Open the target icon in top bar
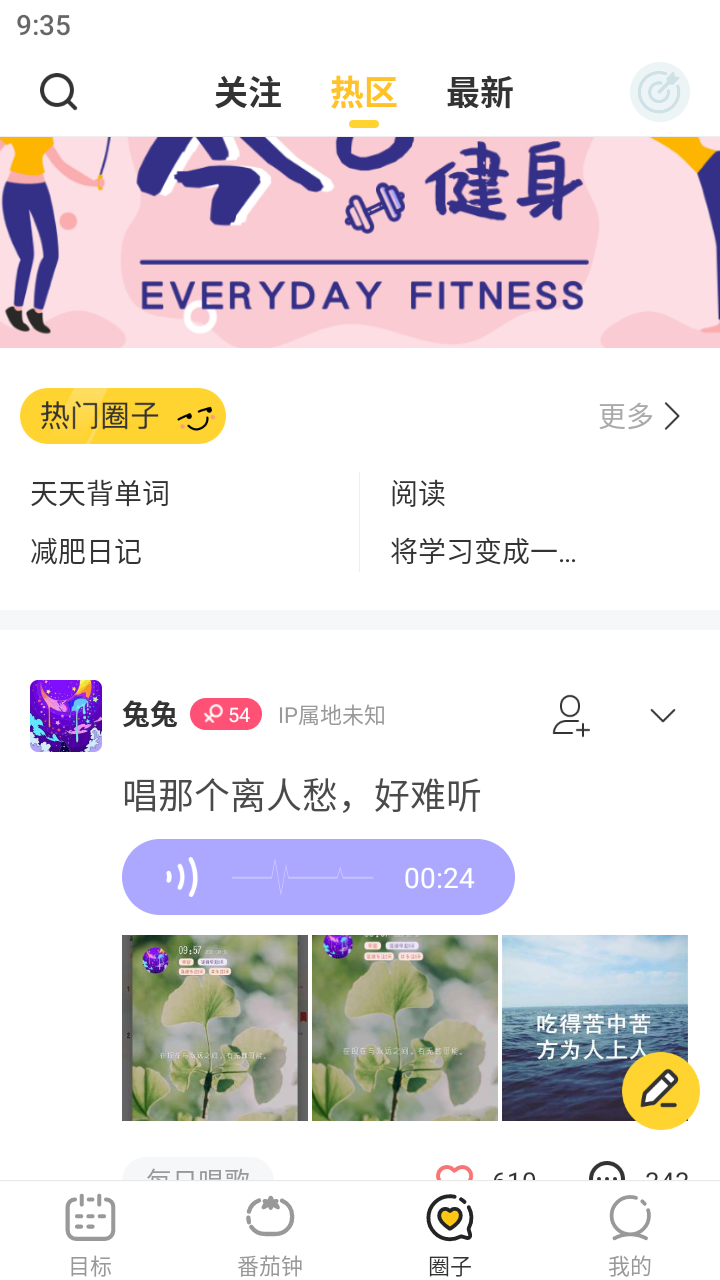This screenshot has height=1280, width=720. [x=659, y=92]
